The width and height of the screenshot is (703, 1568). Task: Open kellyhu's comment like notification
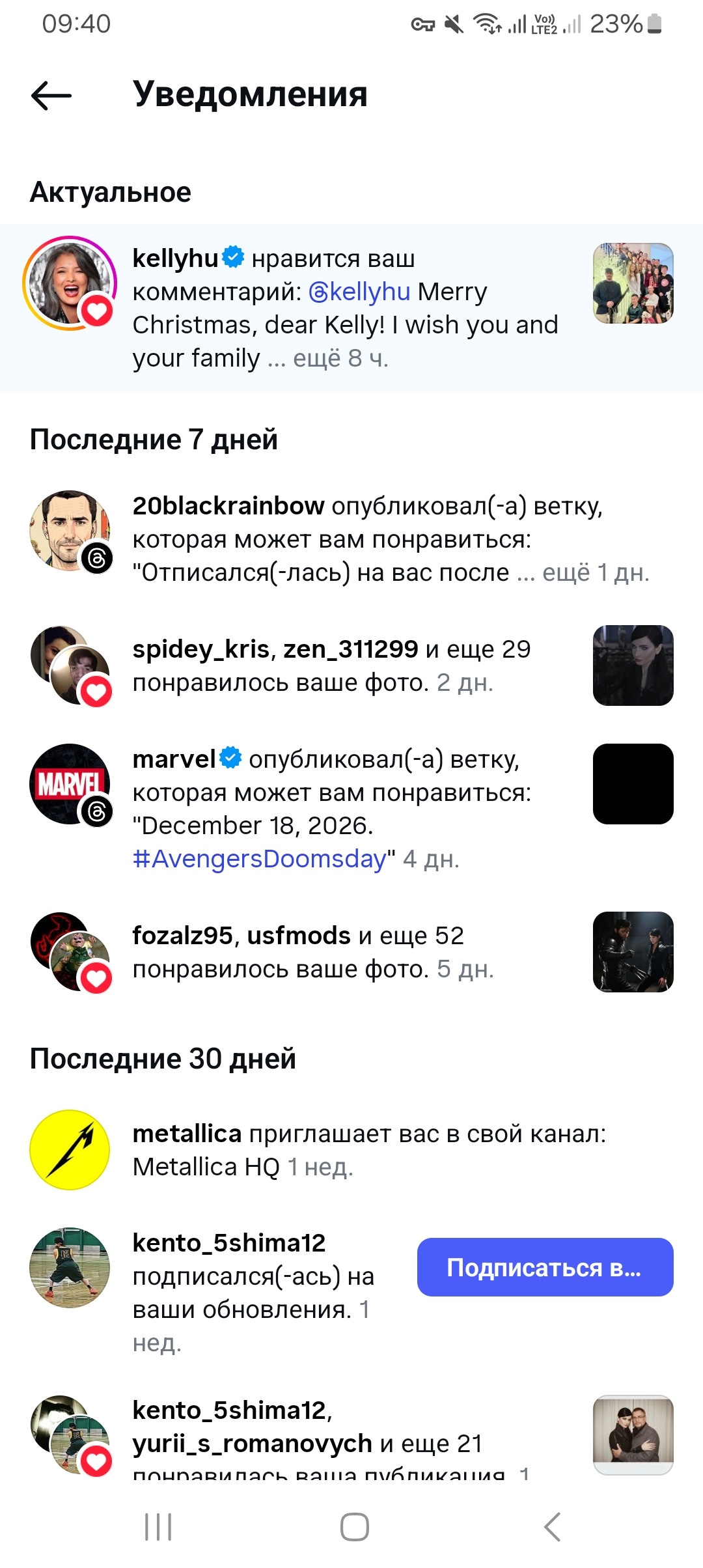pos(345,326)
